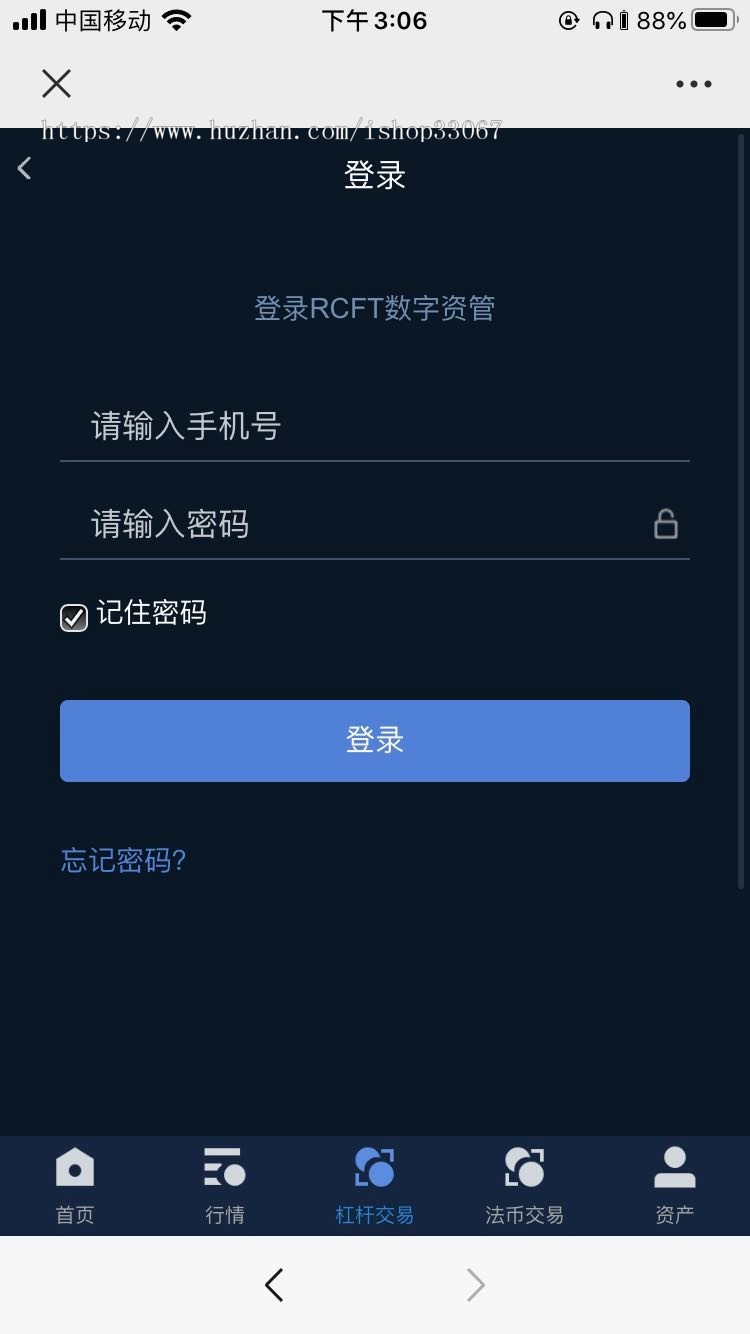The height and width of the screenshot is (1334, 750).
Task: Toggle password visibility with the lock icon
Action: click(x=668, y=524)
